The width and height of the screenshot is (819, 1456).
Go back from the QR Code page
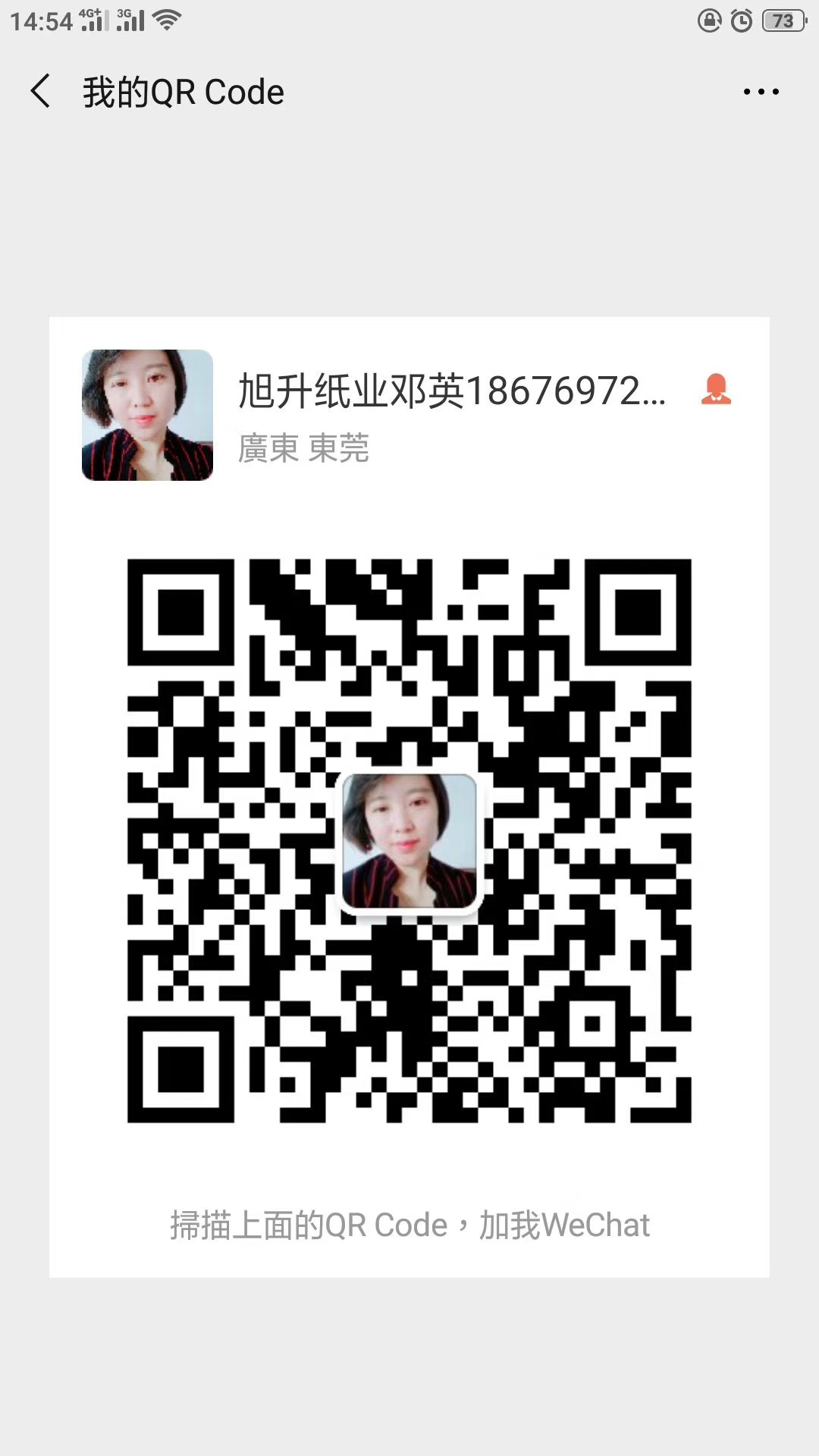pos(40,91)
